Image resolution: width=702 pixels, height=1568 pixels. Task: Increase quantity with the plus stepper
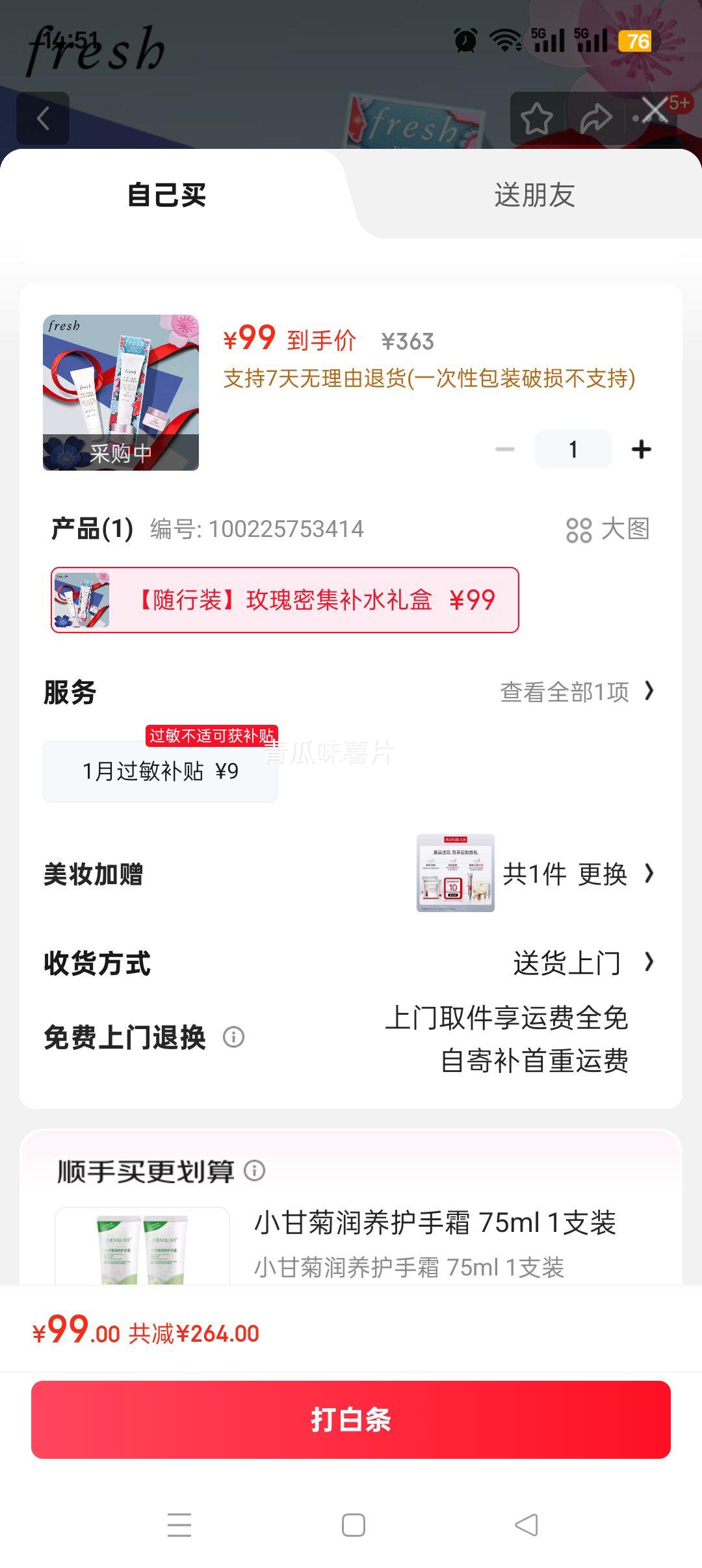click(642, 448)
